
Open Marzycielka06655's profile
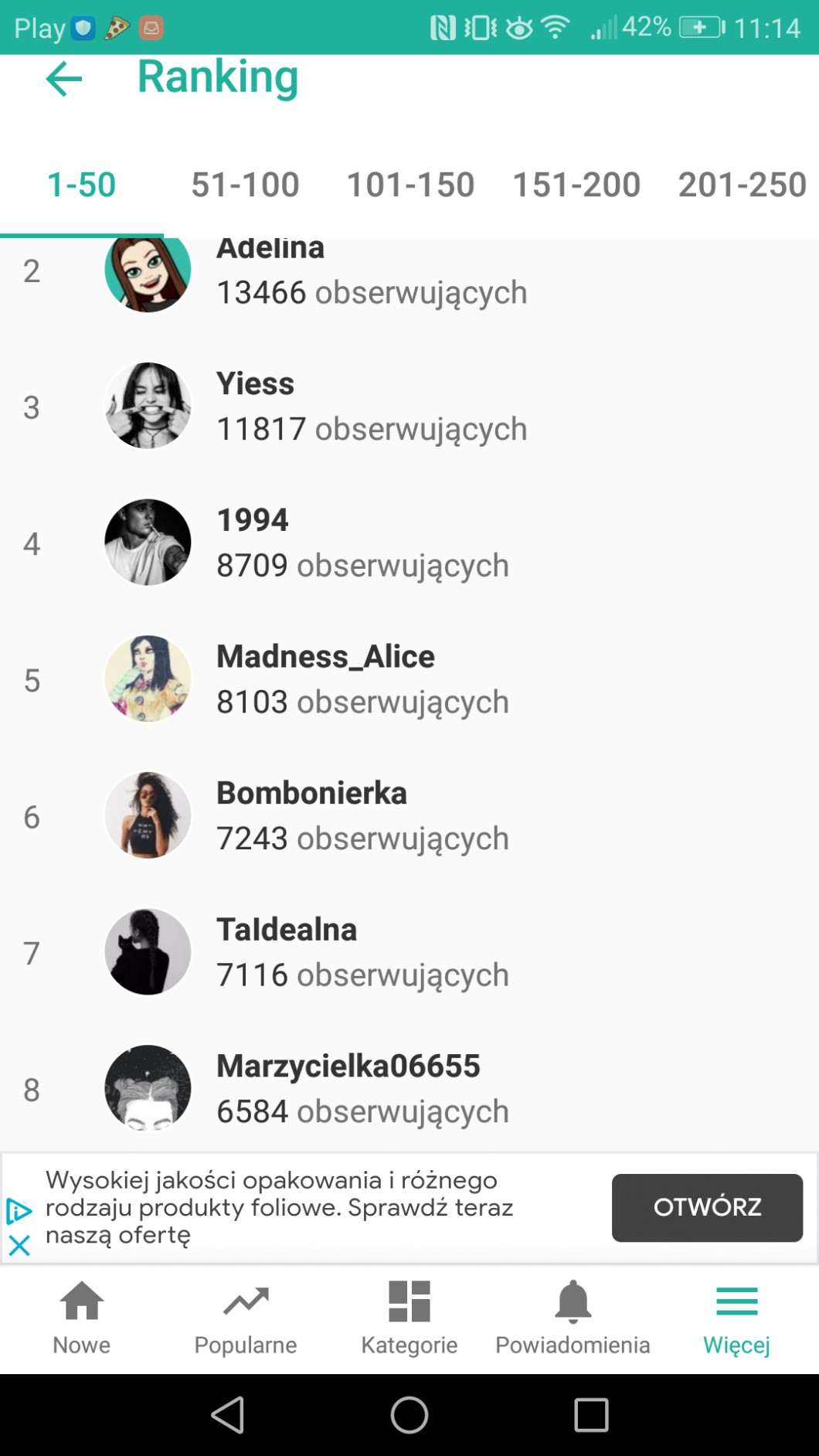pyautogui.click(x=409, y=1088)
